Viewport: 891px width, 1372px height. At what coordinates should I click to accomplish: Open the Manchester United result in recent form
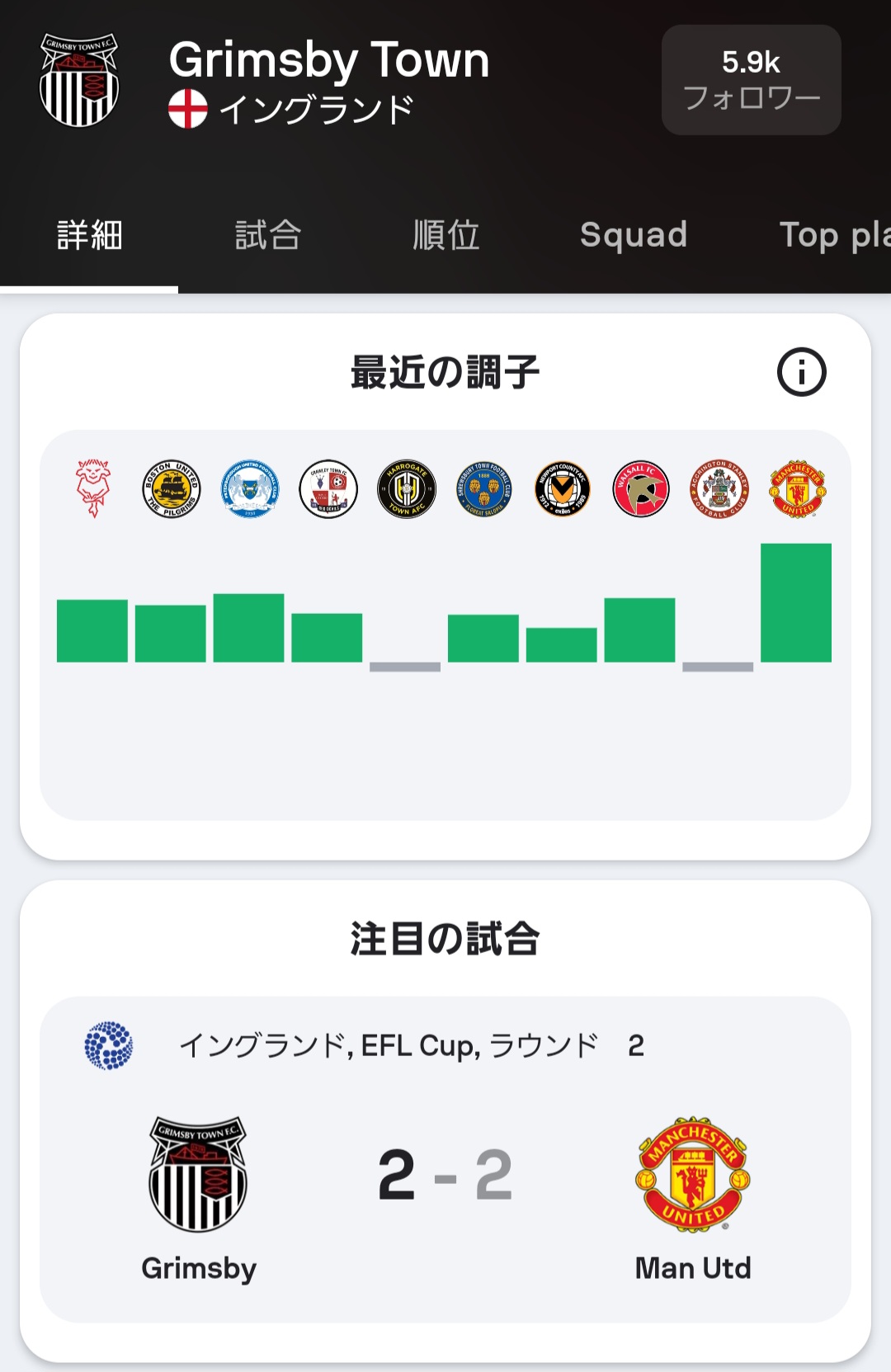tap(797, 489)
